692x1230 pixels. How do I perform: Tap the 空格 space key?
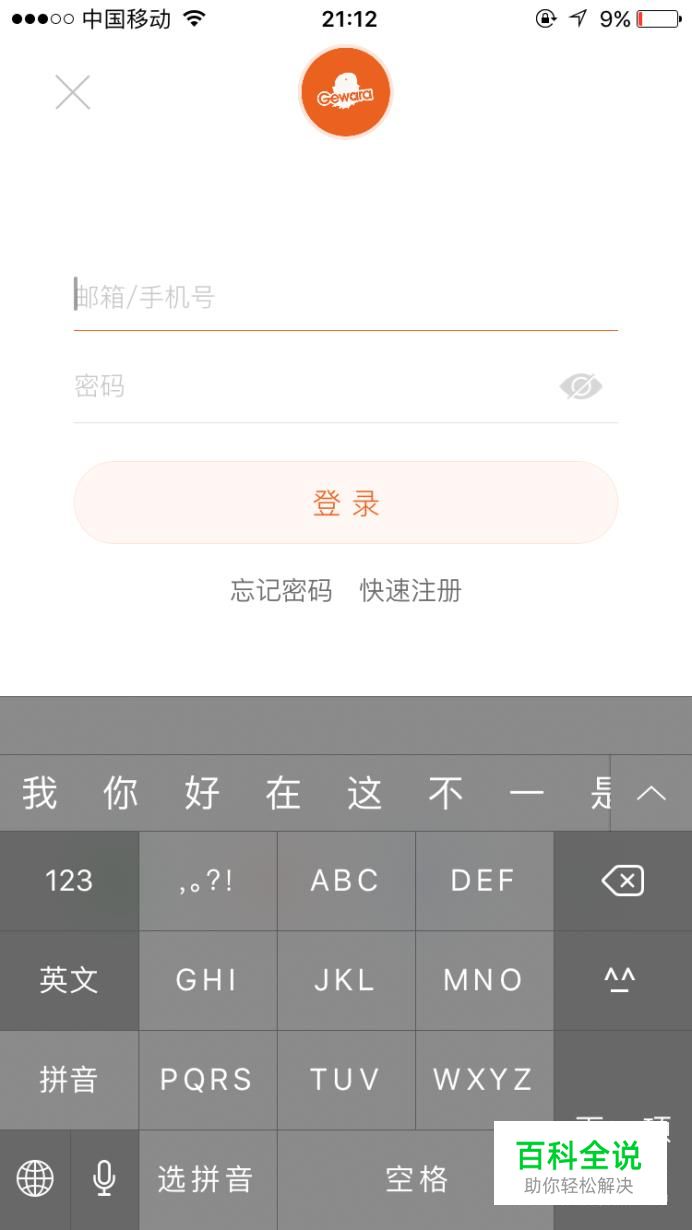click(x=416, y=1179)
